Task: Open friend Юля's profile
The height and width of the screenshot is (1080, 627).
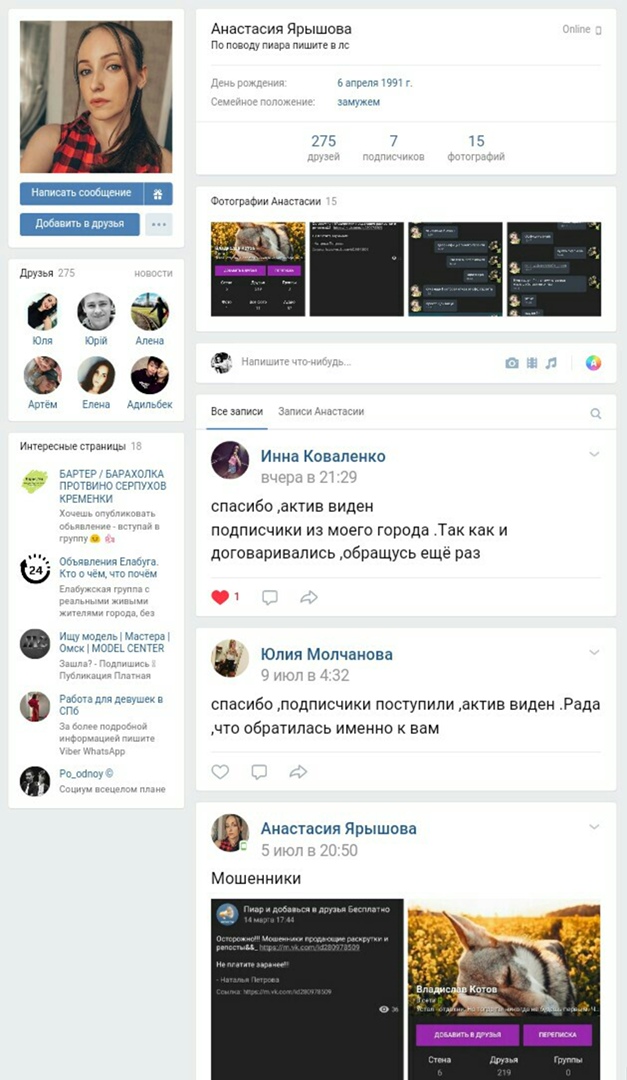Action: tap(42, 320)
